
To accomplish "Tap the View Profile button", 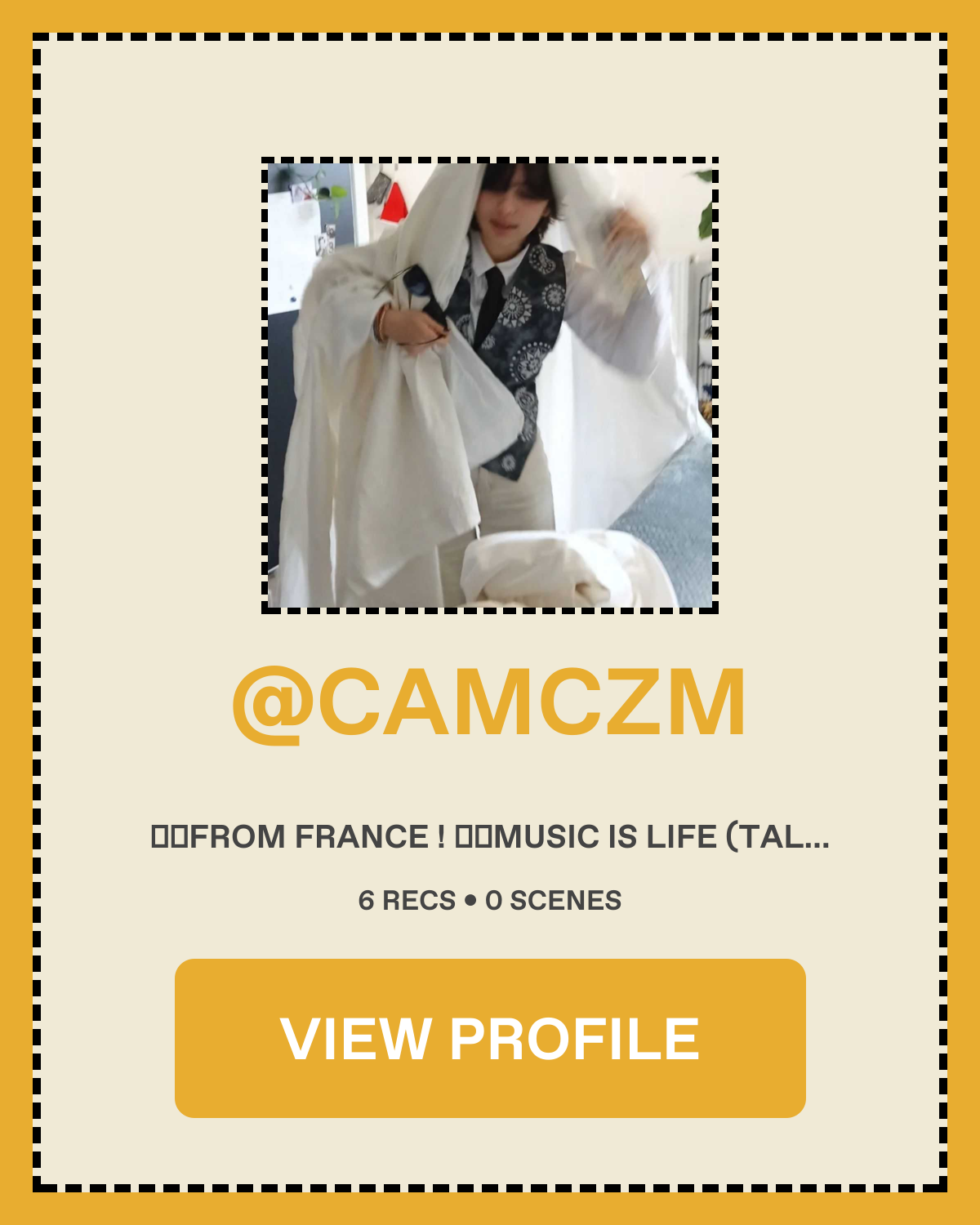I will pyautogui.click(x=490, y=1038).
